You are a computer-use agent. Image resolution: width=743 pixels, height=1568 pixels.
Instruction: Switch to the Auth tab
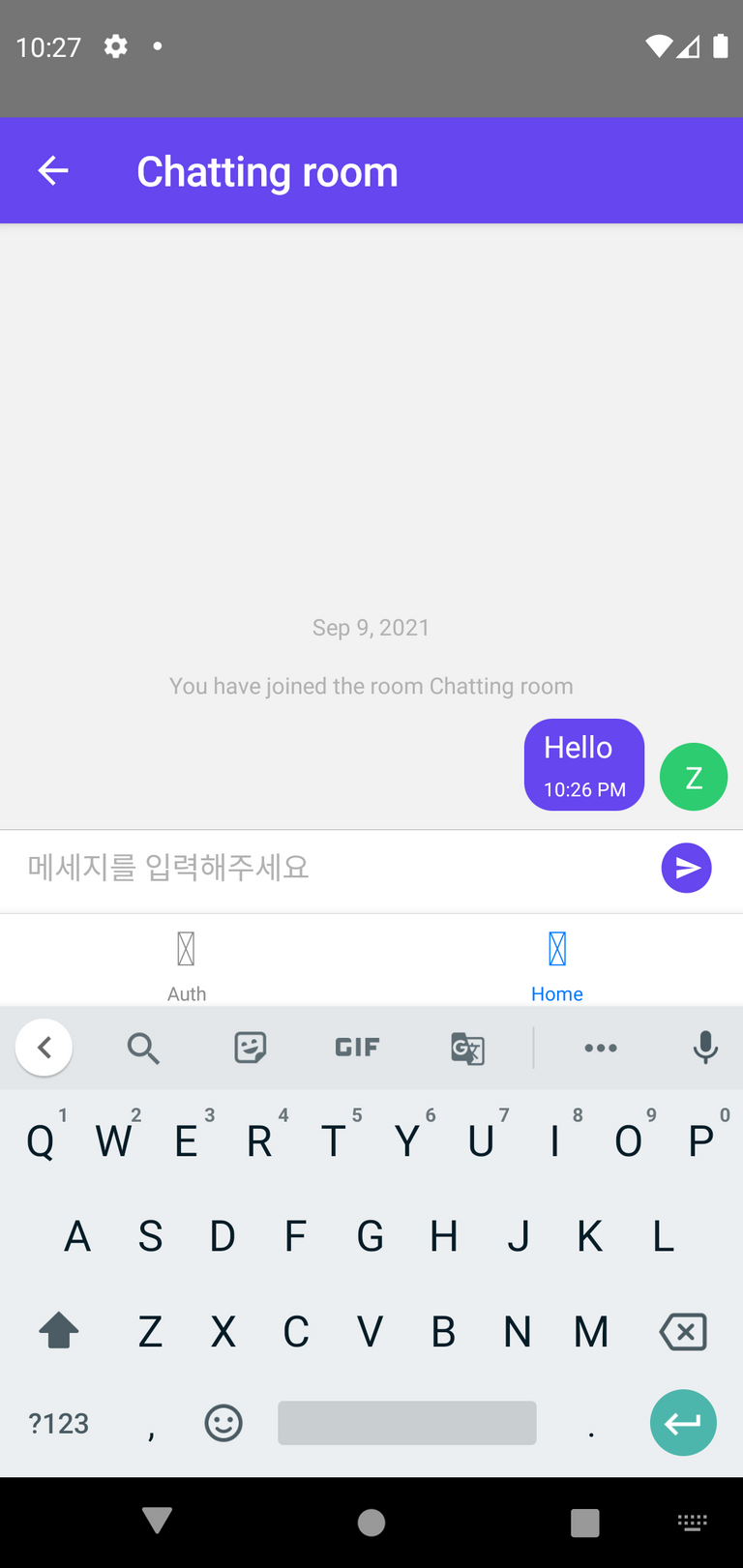tap(187, 962)
